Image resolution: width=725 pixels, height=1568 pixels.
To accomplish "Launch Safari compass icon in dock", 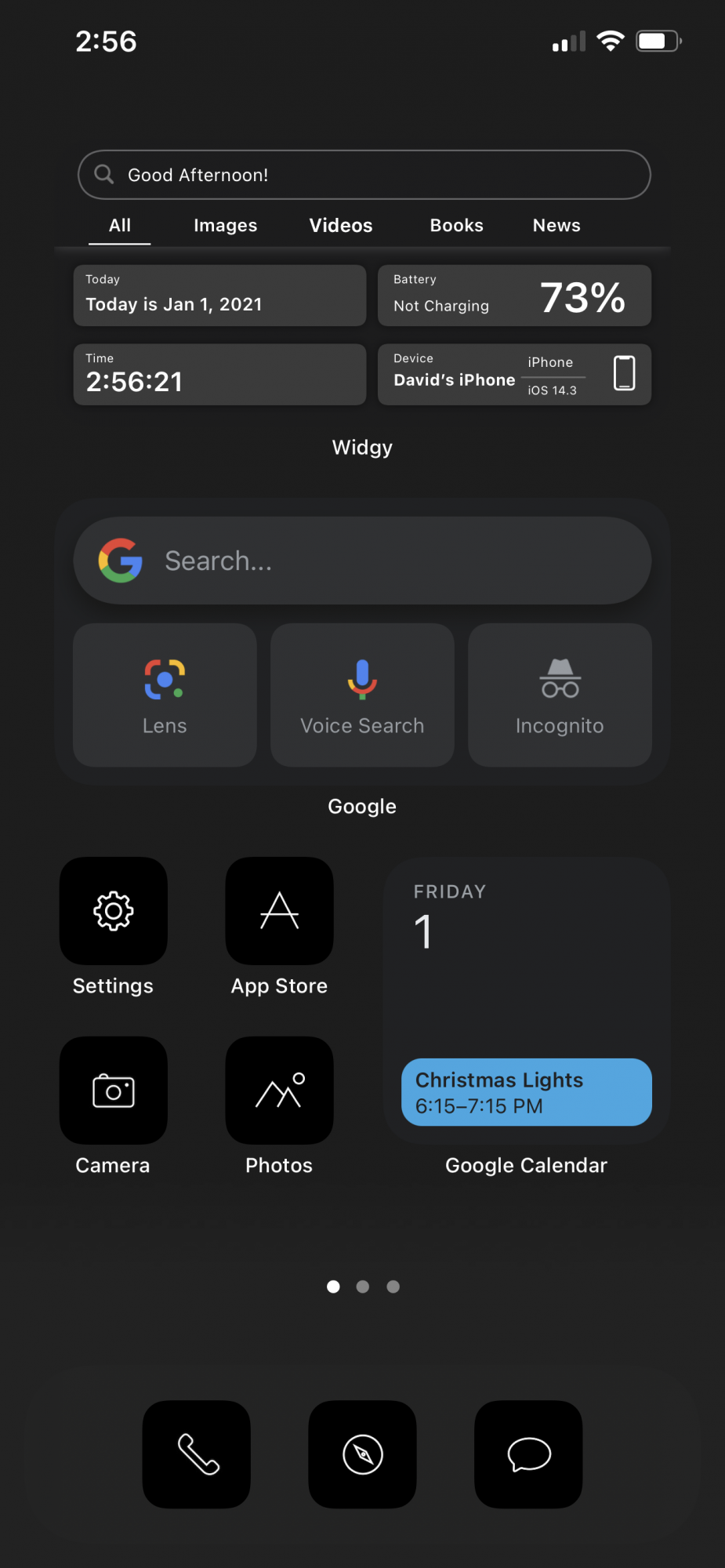I will click(x=363, y=1454).
